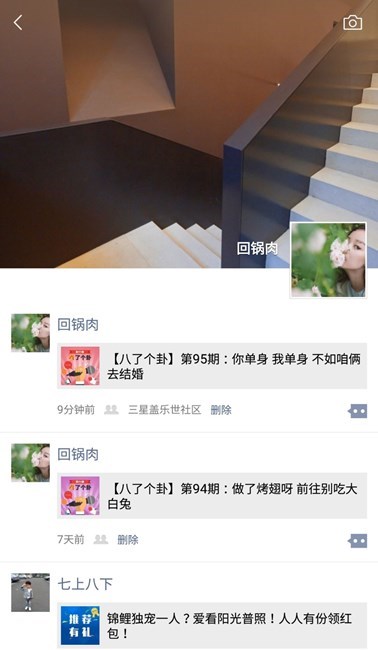Open the profile picture on the cover
The width and height of the screenshot is (378, 650).
328,260
